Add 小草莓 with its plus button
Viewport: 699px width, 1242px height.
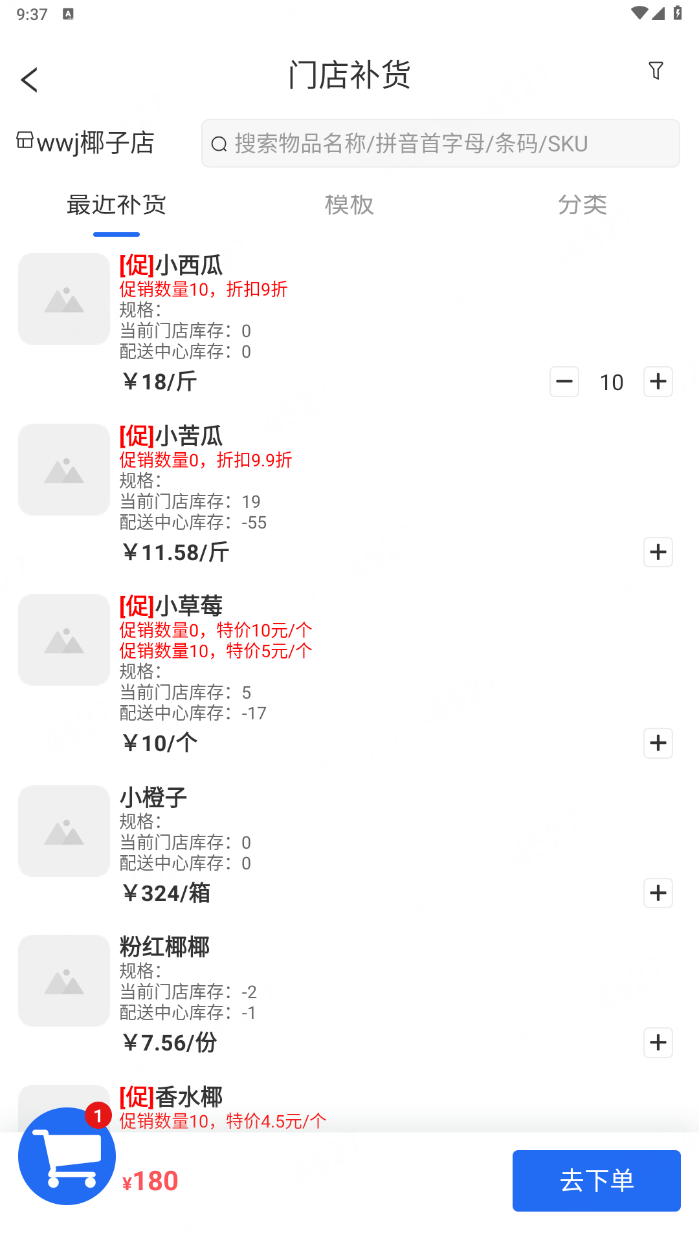click(657, 742)
